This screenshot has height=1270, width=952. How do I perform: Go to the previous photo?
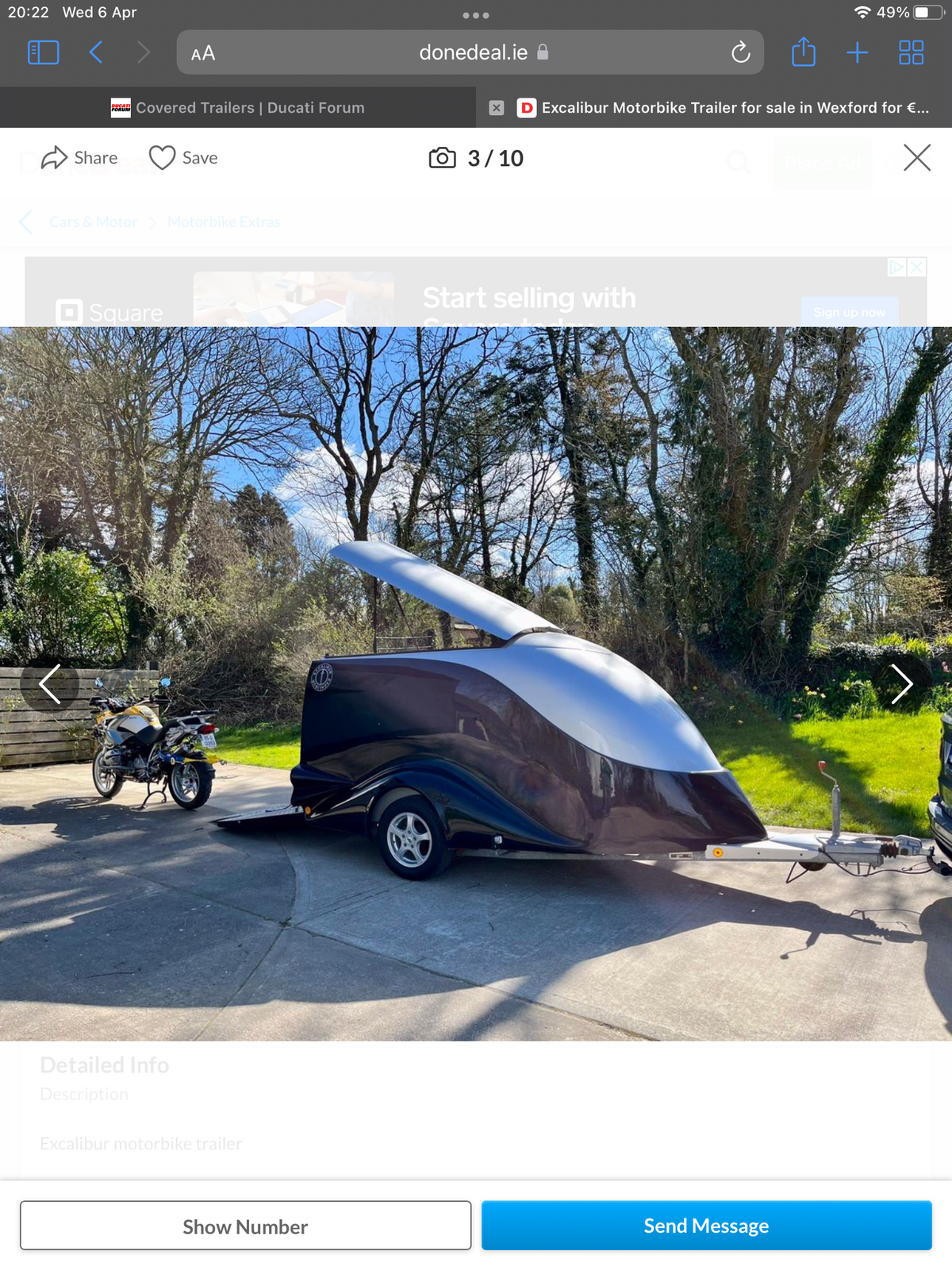click(x=49, y=684)
